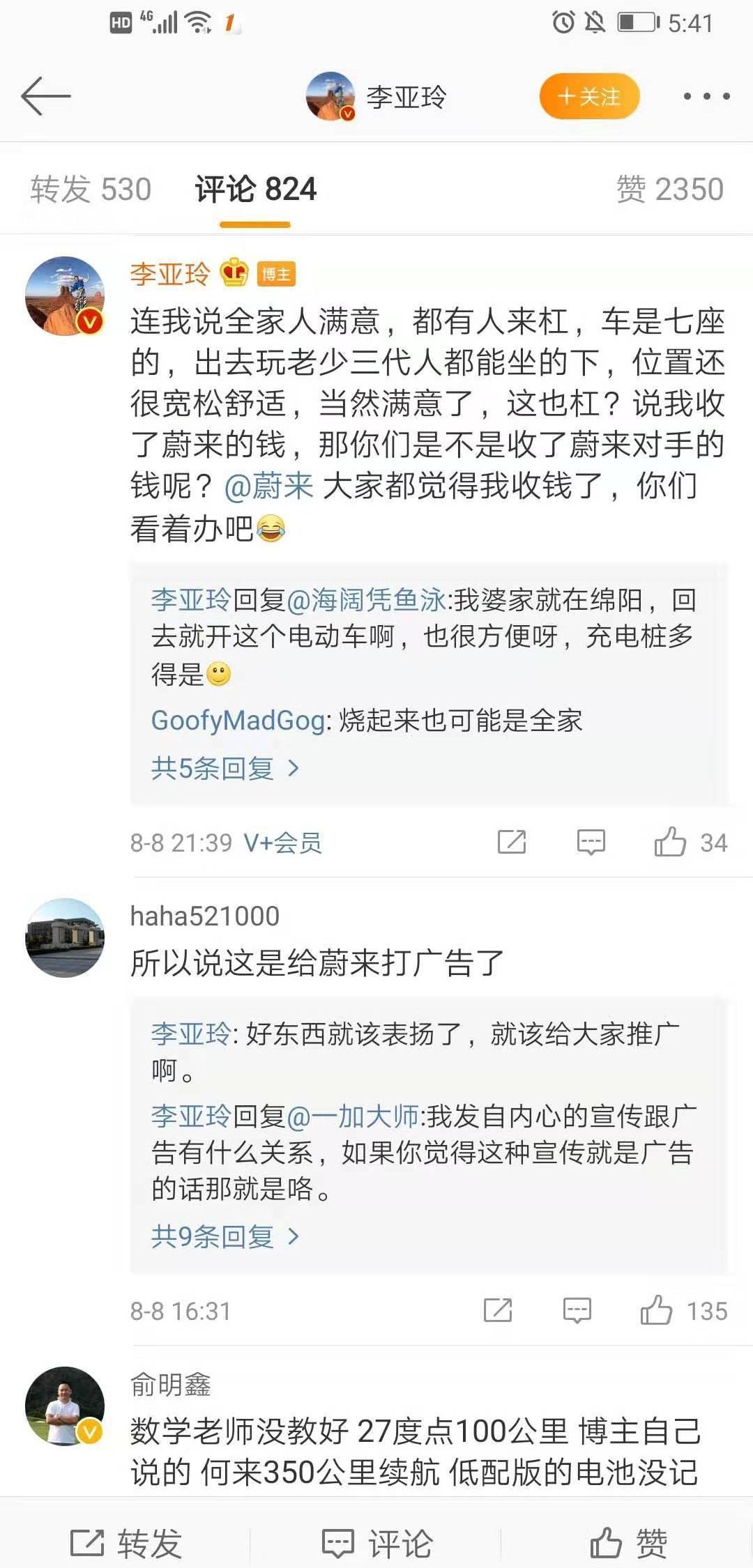Switch to the 赞 2350 tab
Viewport: 753px width, 1568px height.
coord(669,190)
